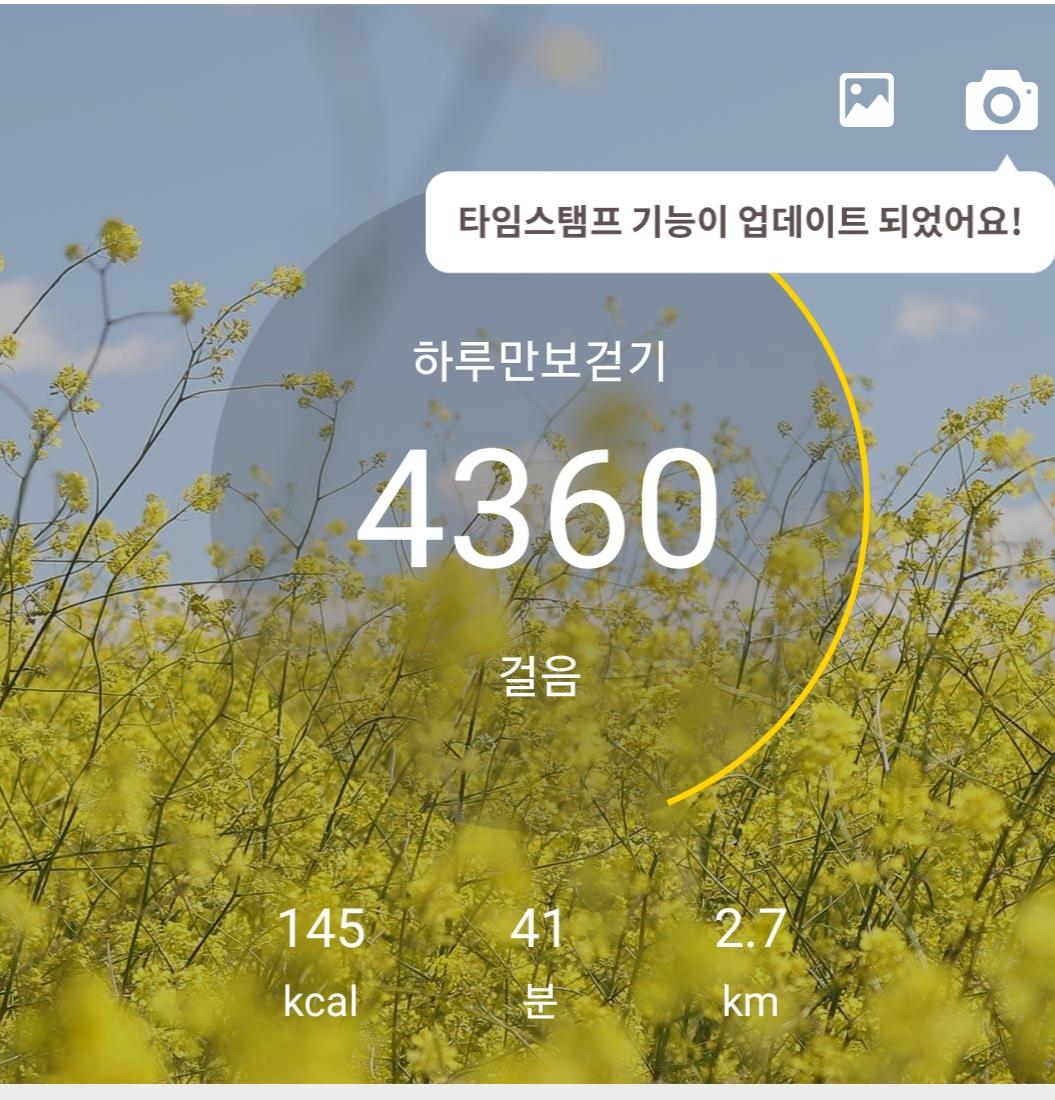This screenshot has width=1055, height=1100.
Task: Open the camera timestamp icon
Action: 1001,101
